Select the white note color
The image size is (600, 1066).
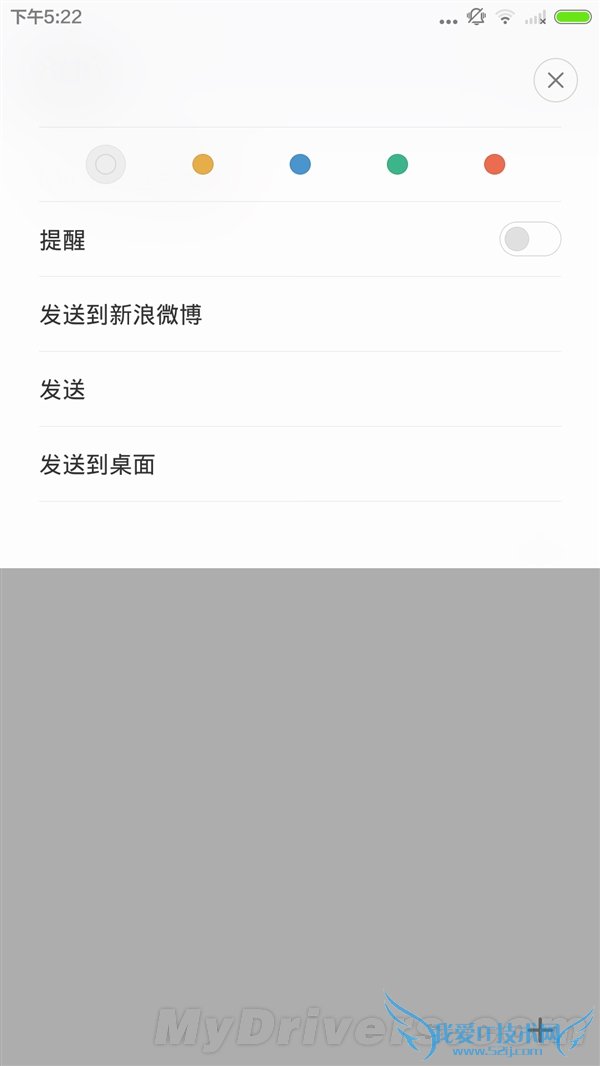tap(106, 164)
